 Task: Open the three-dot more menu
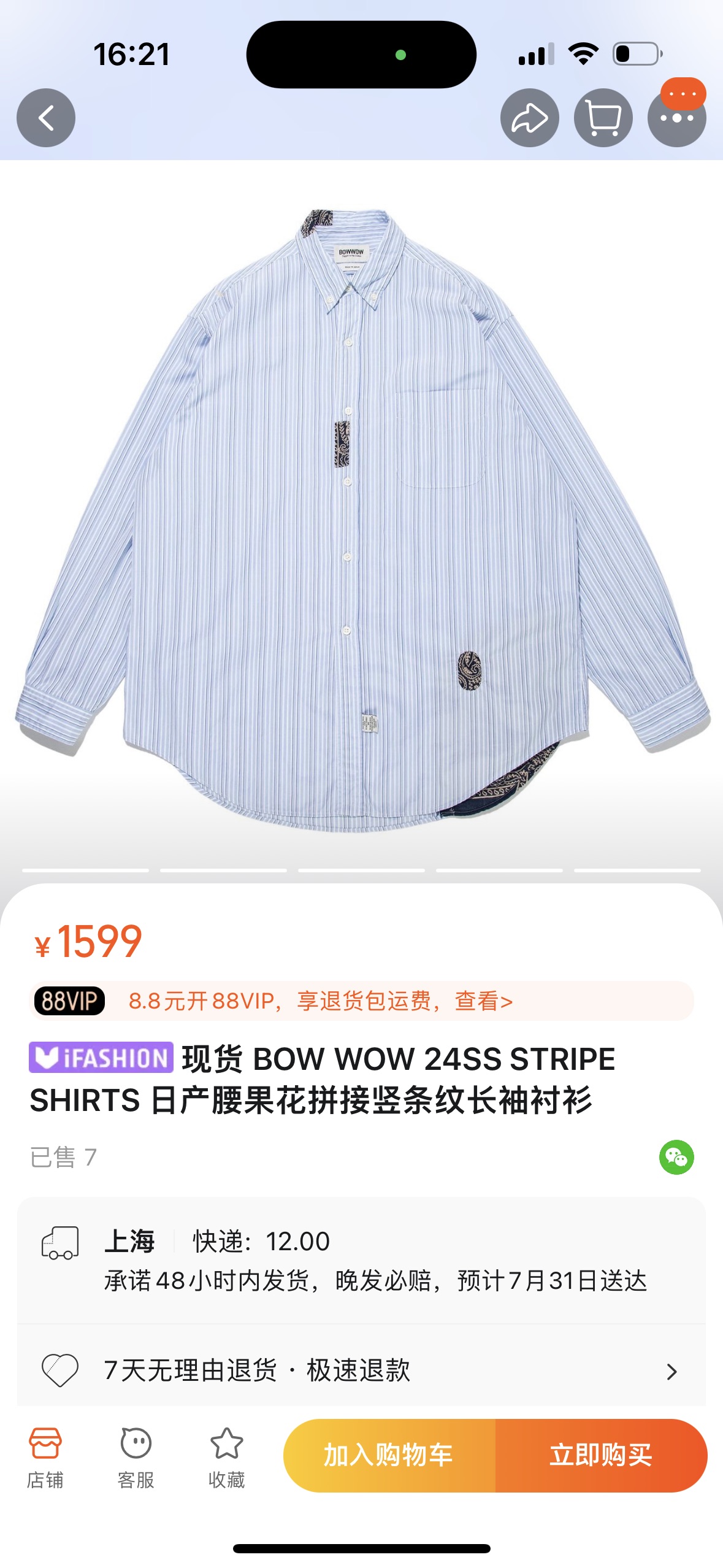pos(676,118)
